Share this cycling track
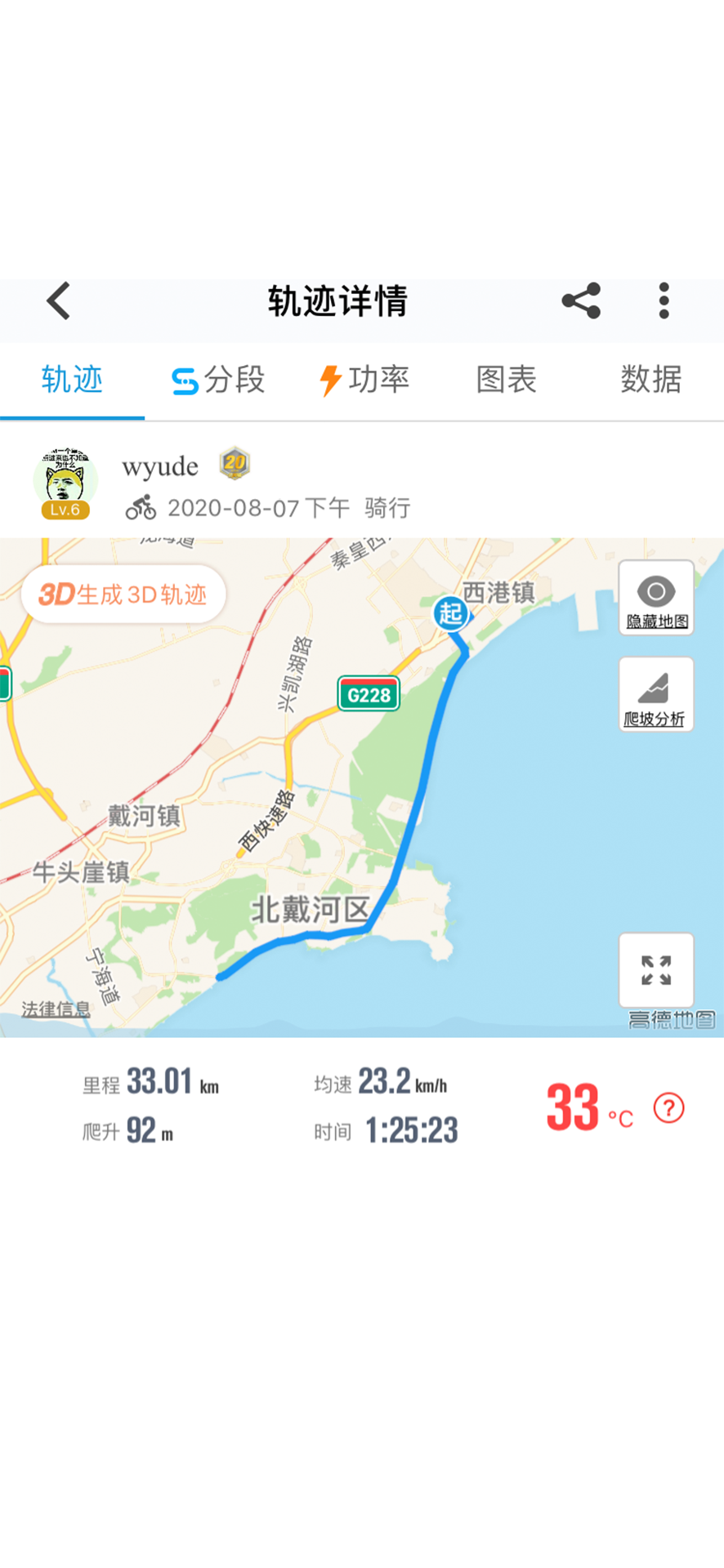The width and height of the screenshot is (724, 1568). pyautogui.click(x=581, y=301)
